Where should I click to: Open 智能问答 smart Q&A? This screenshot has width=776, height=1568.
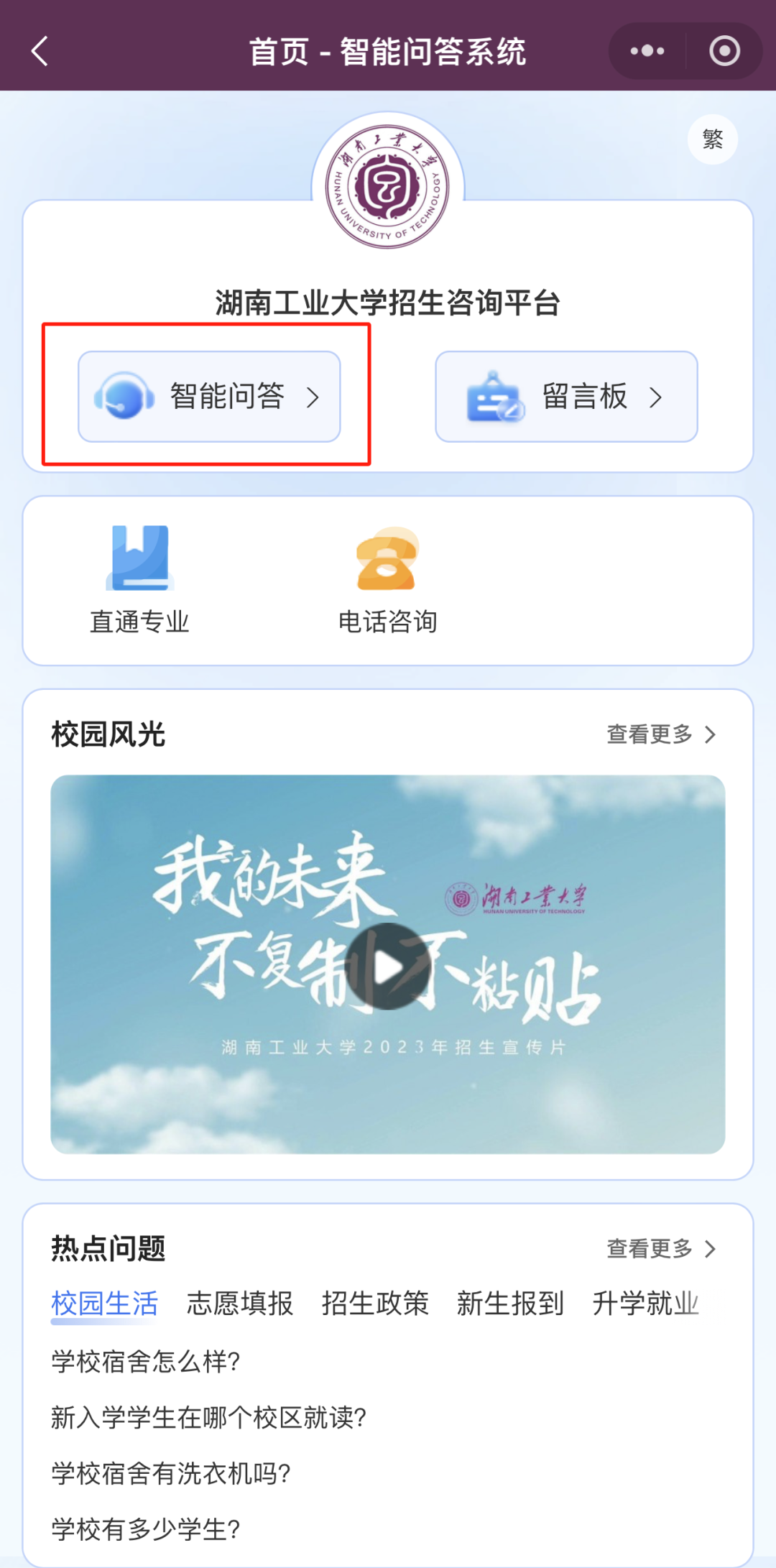(x=209, y=397)
